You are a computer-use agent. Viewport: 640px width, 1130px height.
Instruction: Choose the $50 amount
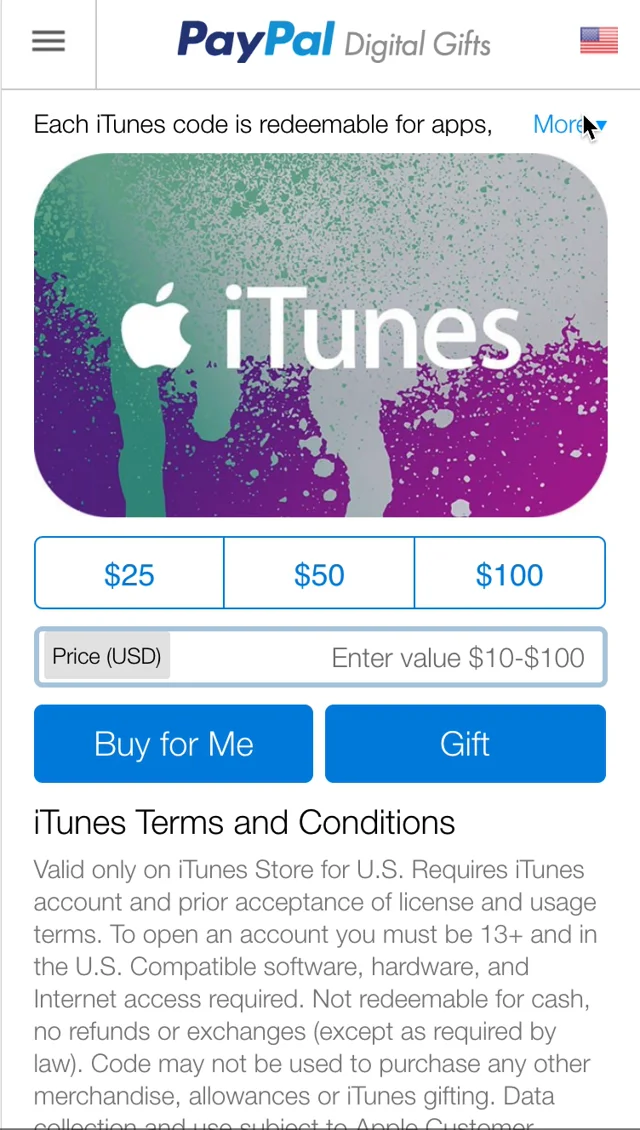tap(319, 574)
